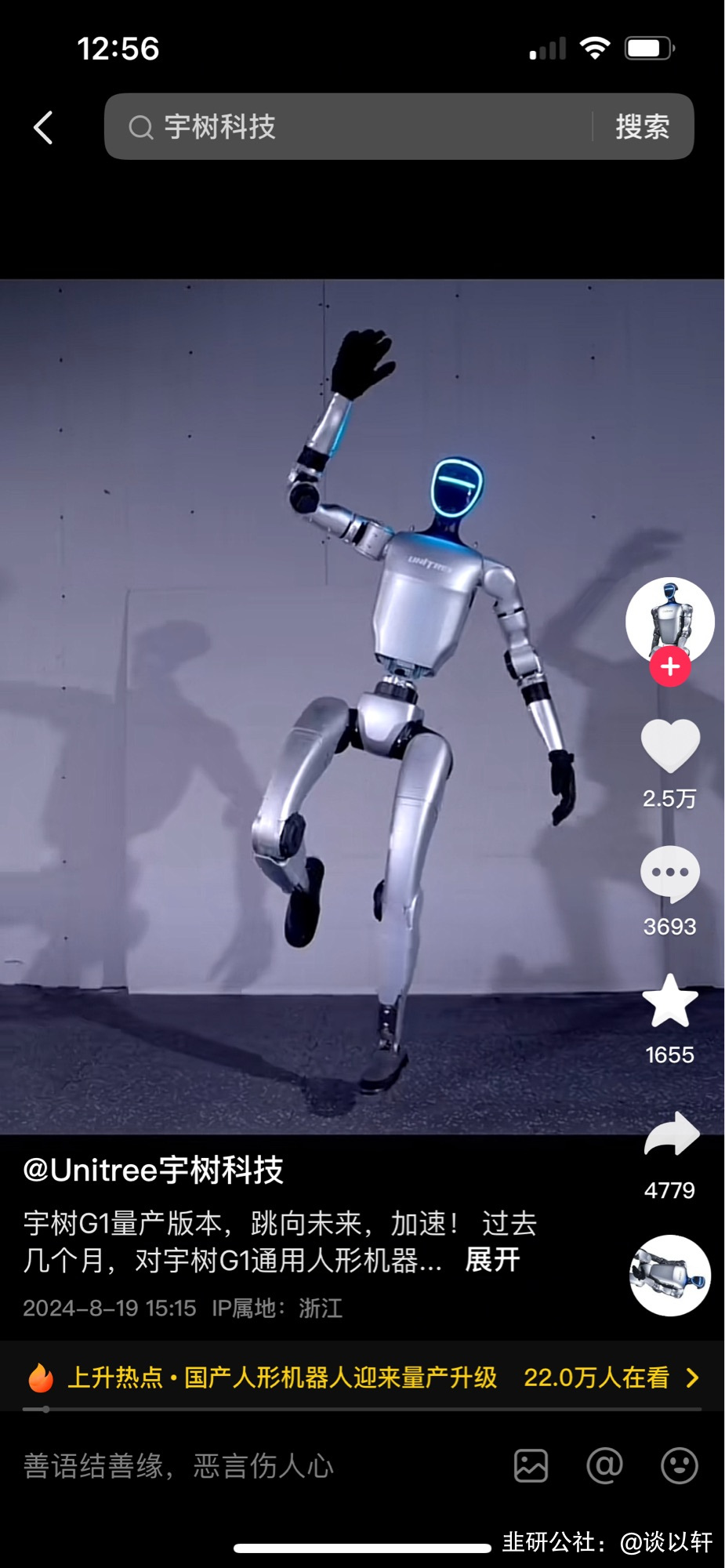Tap the comment input field
The width and height of the screenshot is (725, 1568).
(x=235, y=1465)
